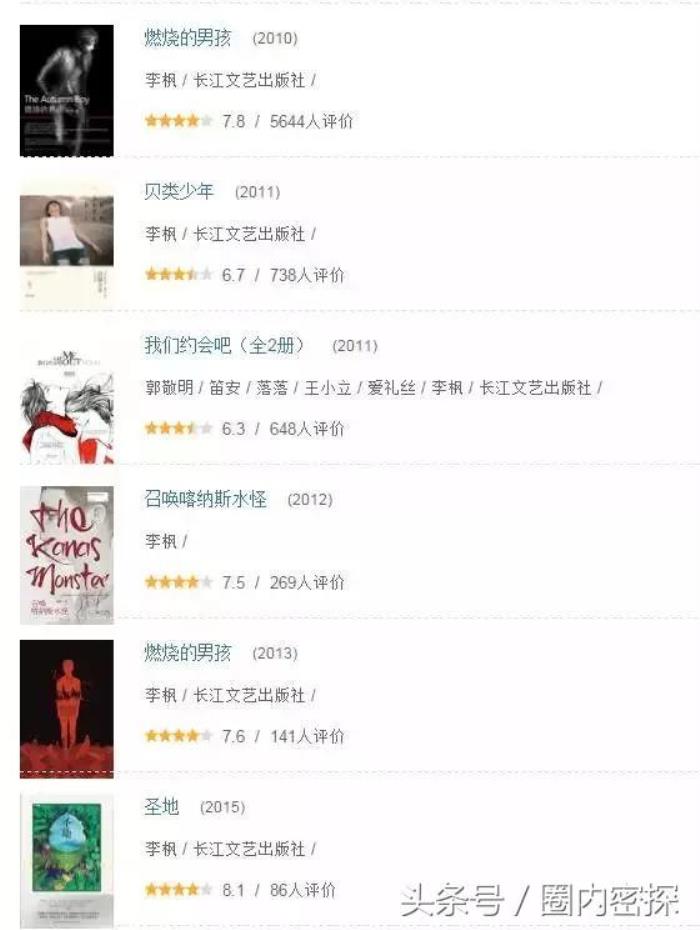Screen dimensions: 700x930
Task: Open the 2013 edition of 燃烧的男孩
Action: 188,653
